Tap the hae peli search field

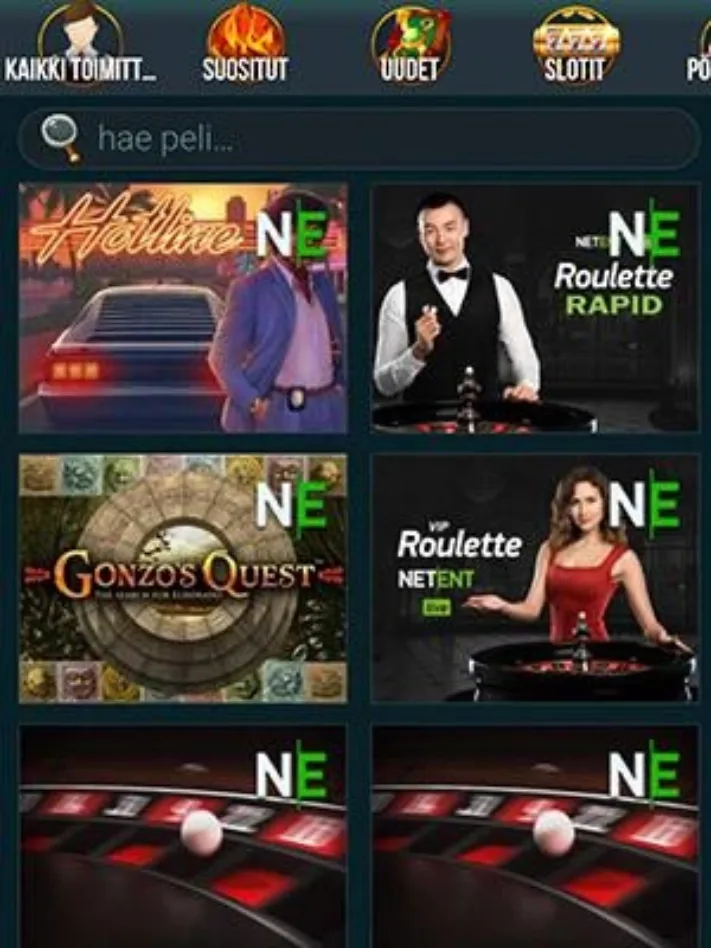pos(380,138)
